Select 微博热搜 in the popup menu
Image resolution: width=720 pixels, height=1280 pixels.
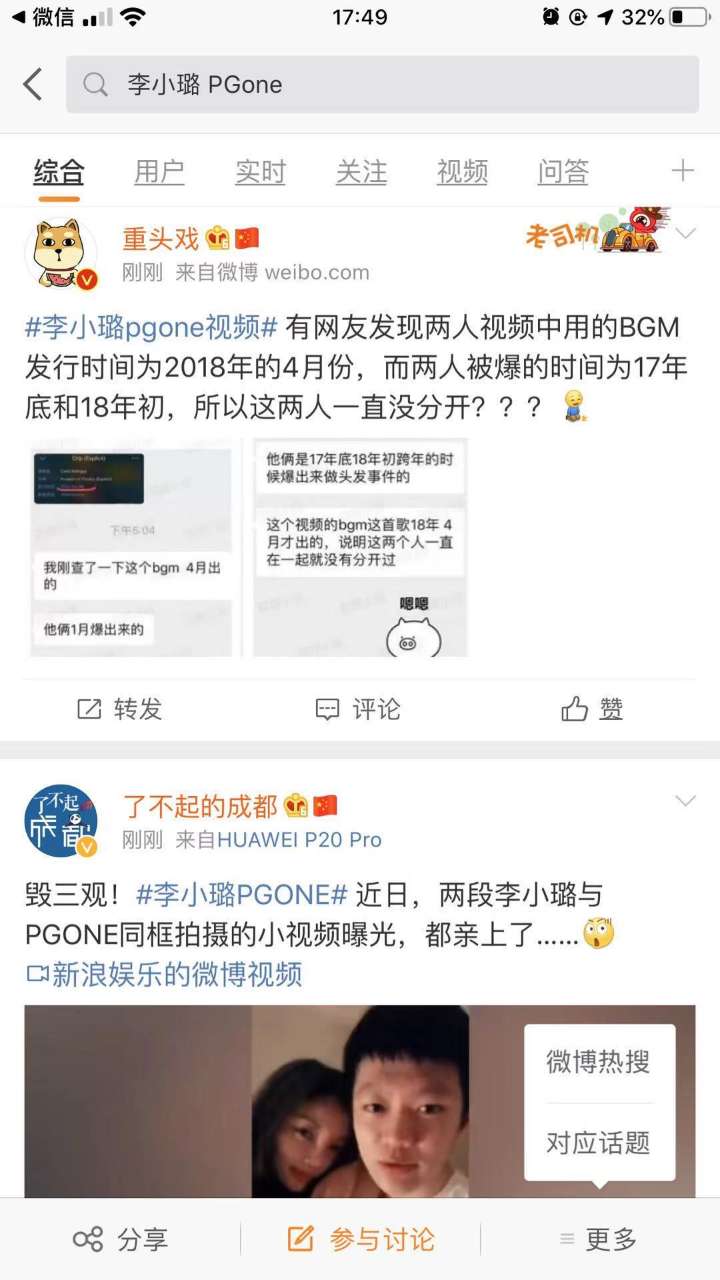tap(598, 1062)
